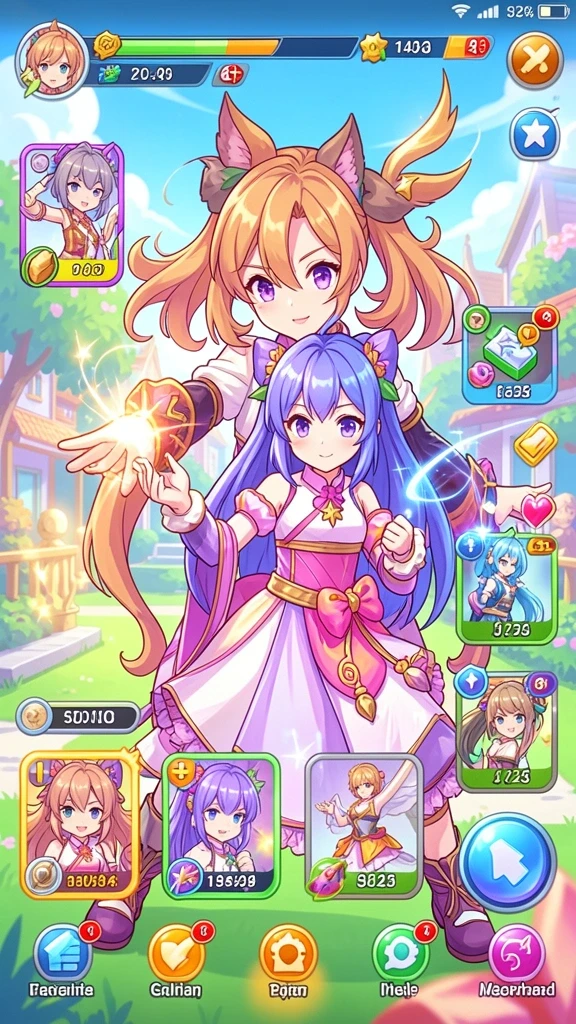576x1024 pixels.
Task: Tap the red plus beside the currency counter
Action: pos(231,74)
